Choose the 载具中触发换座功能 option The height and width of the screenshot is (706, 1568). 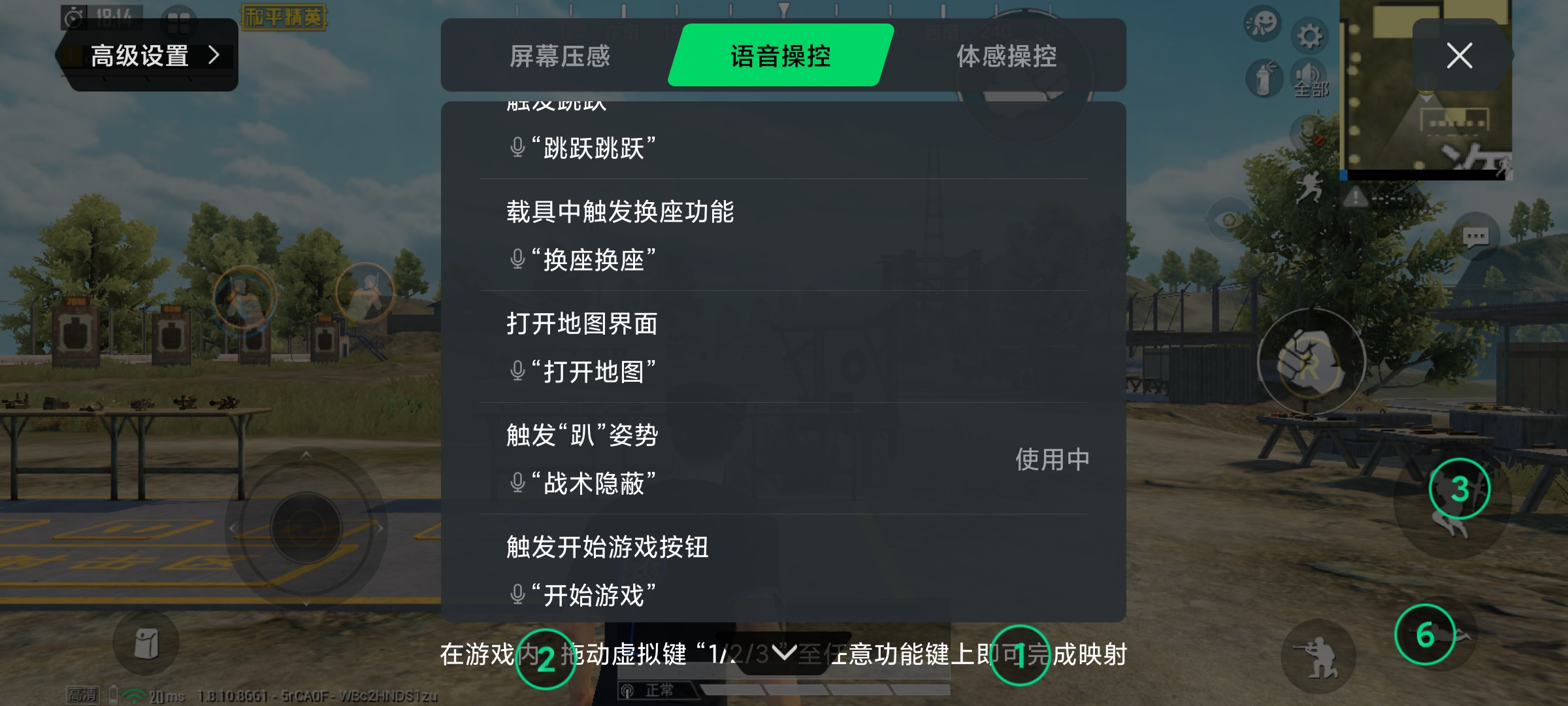pyautogui.click(x=783, y=235)
